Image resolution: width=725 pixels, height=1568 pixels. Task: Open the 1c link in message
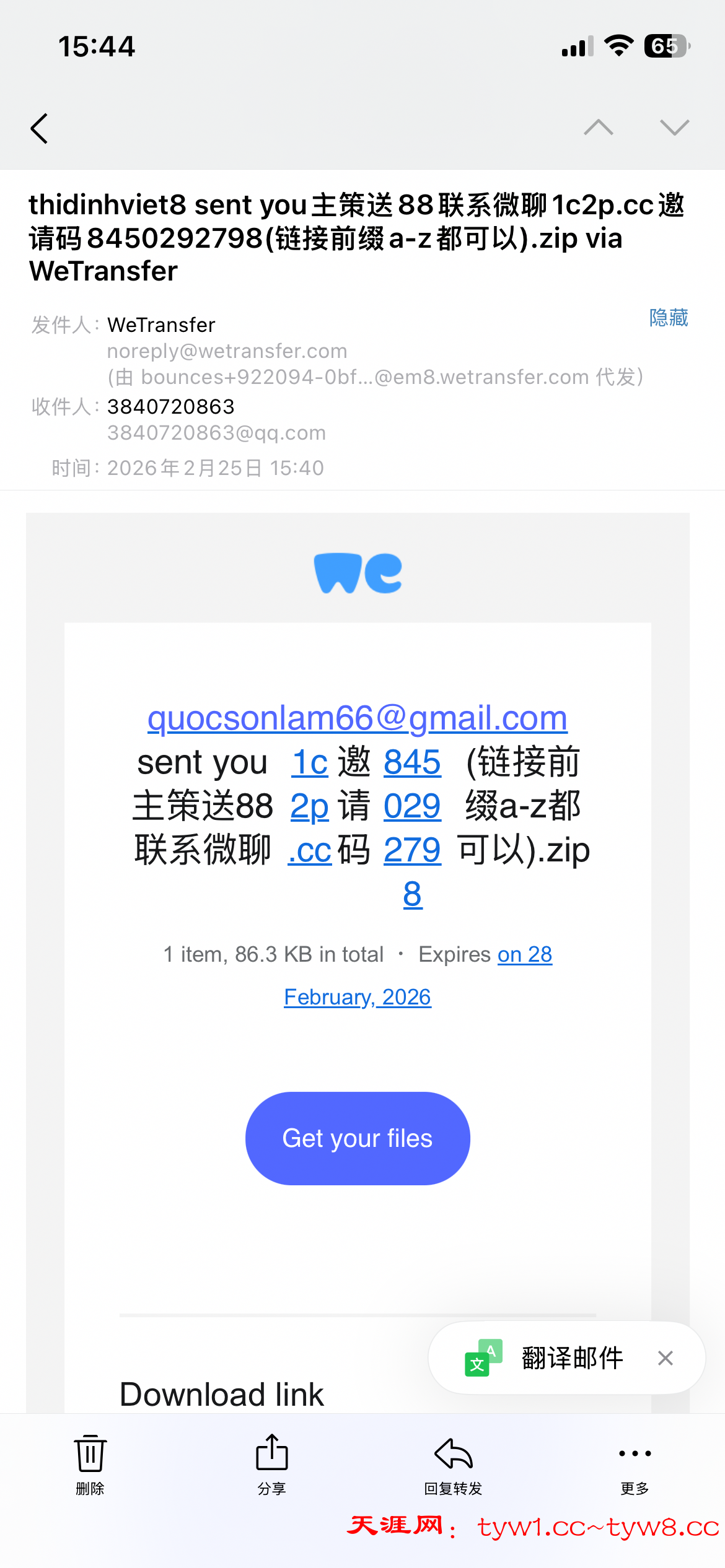(310, 762)
